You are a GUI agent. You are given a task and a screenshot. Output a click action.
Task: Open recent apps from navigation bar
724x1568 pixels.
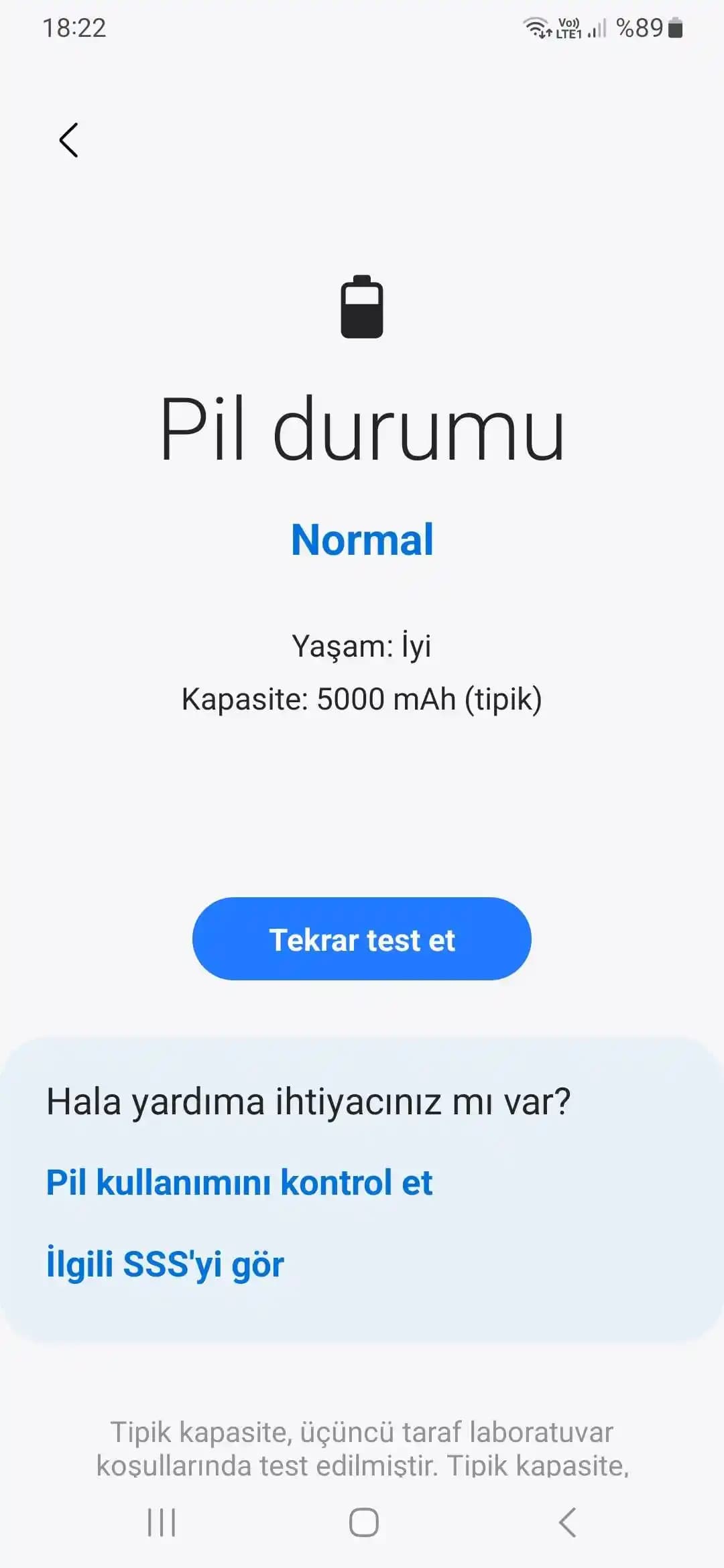(160, 1524)
